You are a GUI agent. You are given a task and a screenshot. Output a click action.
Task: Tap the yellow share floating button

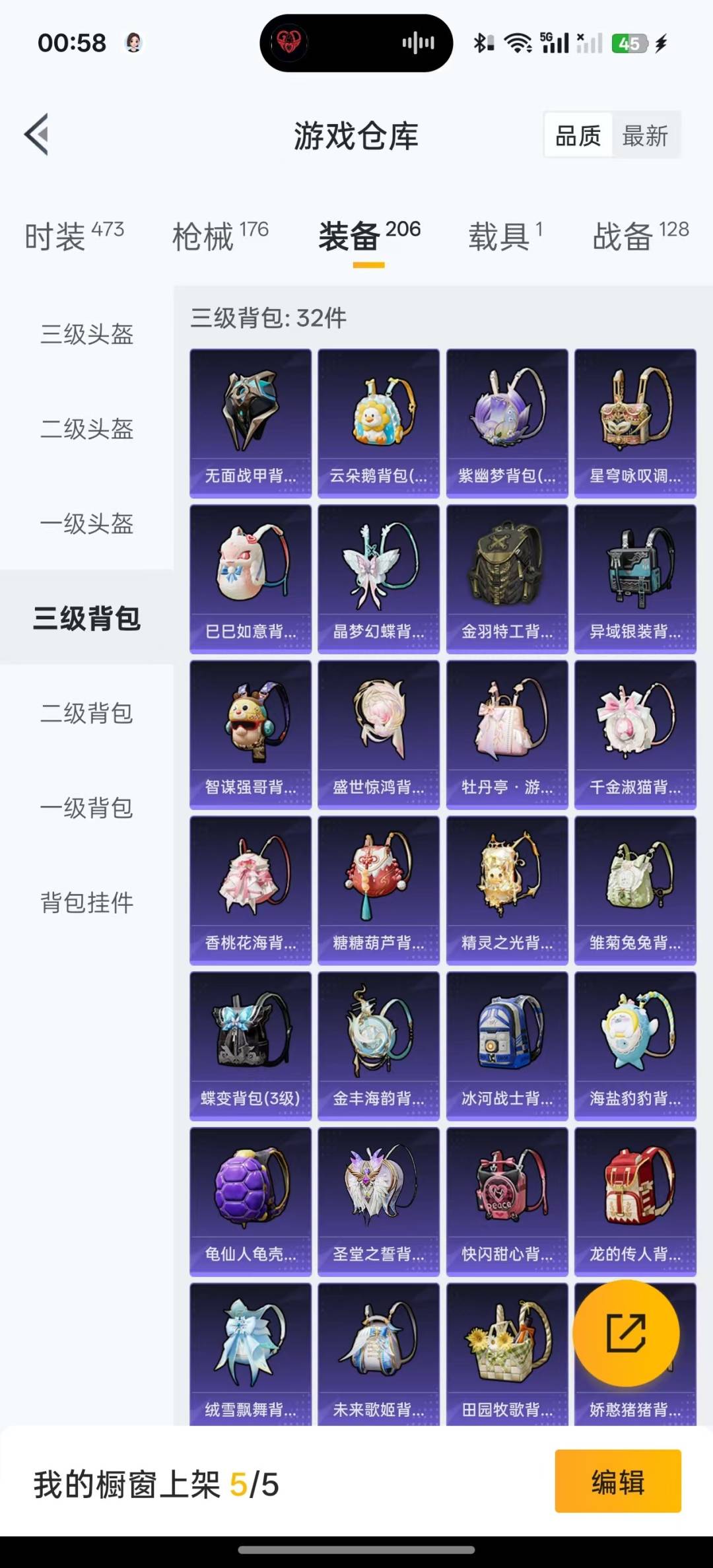tap(626, 1333)
